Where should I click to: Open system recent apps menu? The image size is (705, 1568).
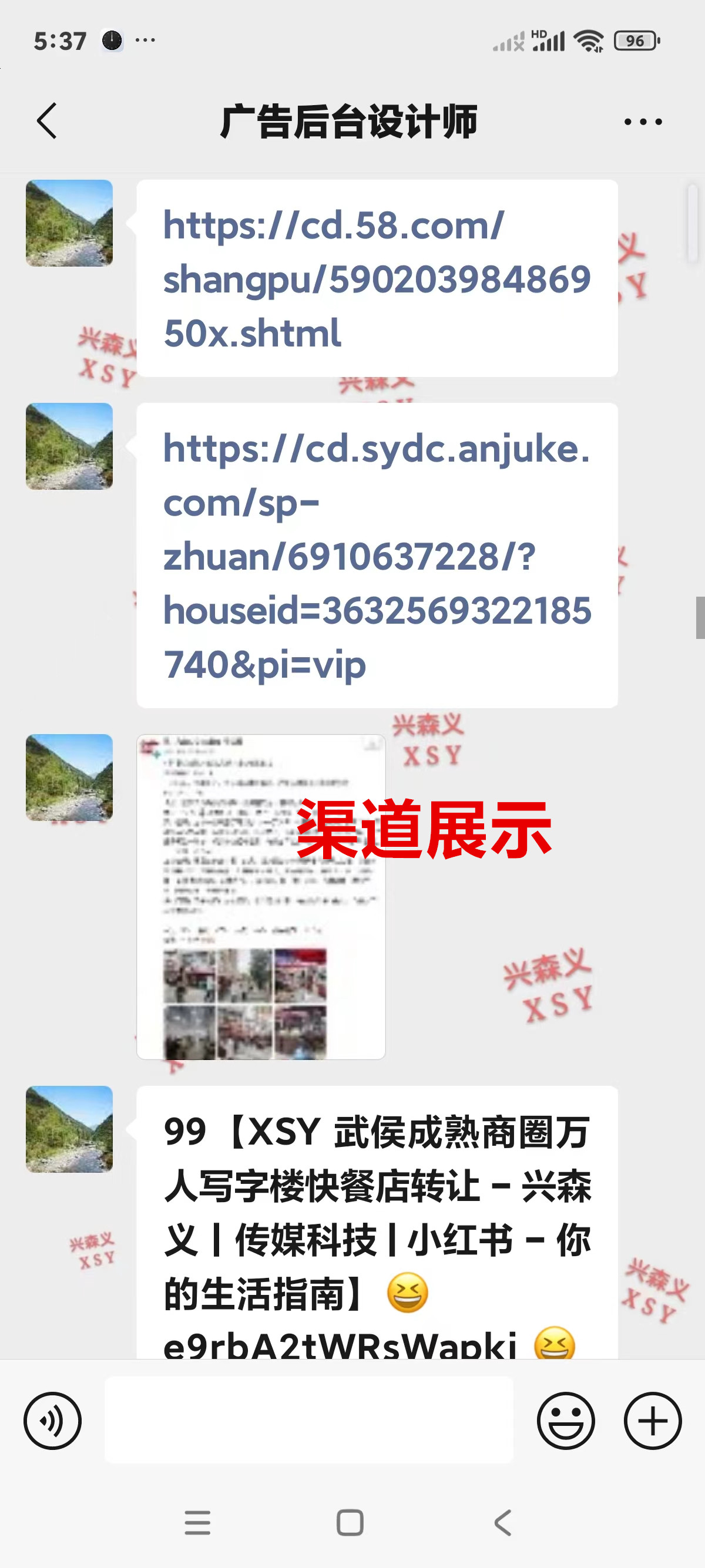pos(198,1523)
